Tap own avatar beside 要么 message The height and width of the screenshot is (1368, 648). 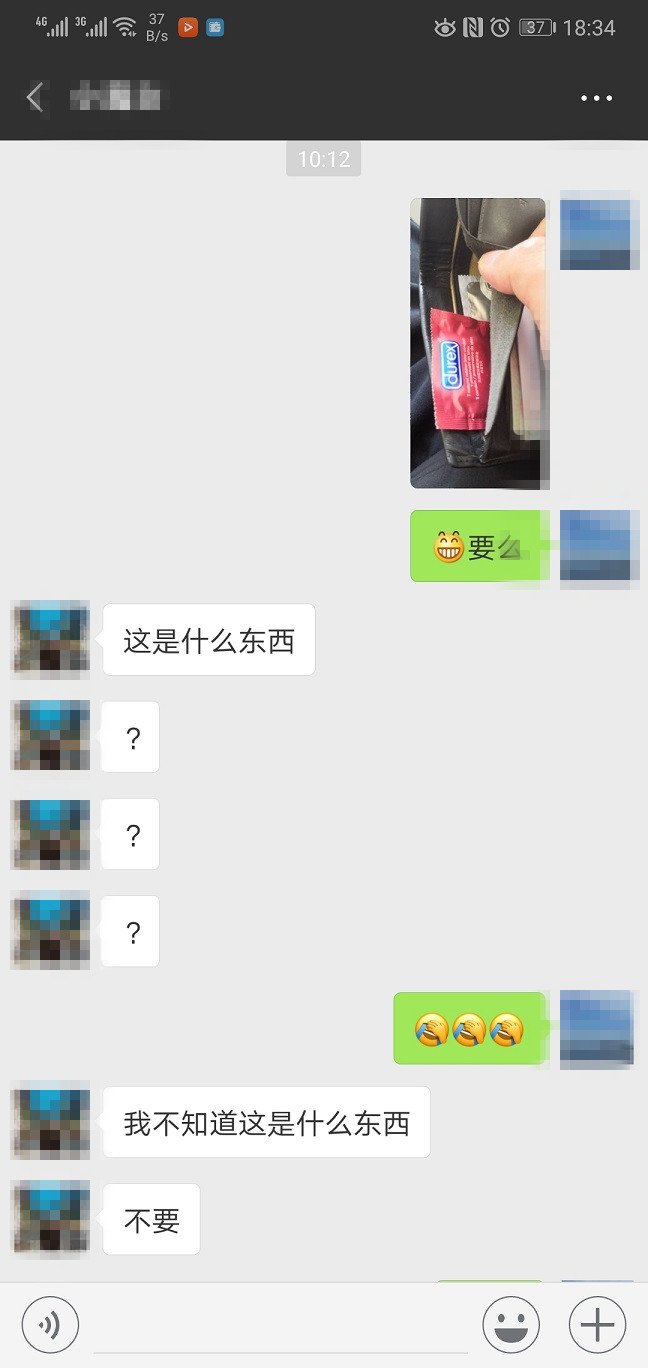[x=599, y=547]
